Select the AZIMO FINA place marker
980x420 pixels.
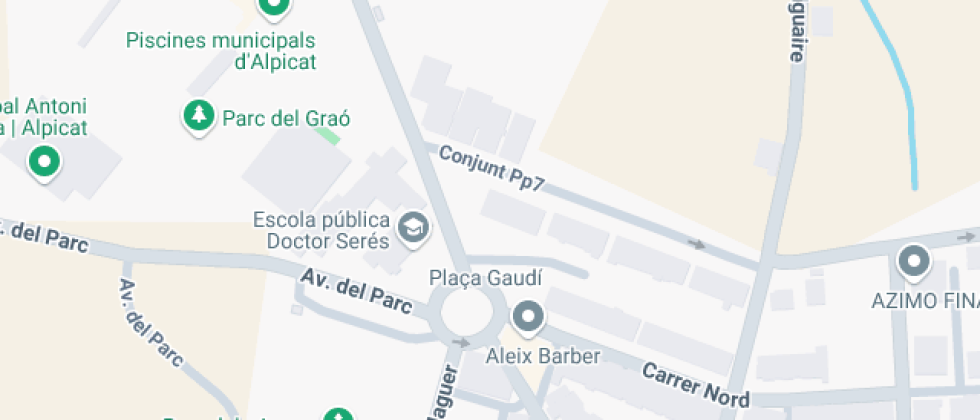coord(914,262)
